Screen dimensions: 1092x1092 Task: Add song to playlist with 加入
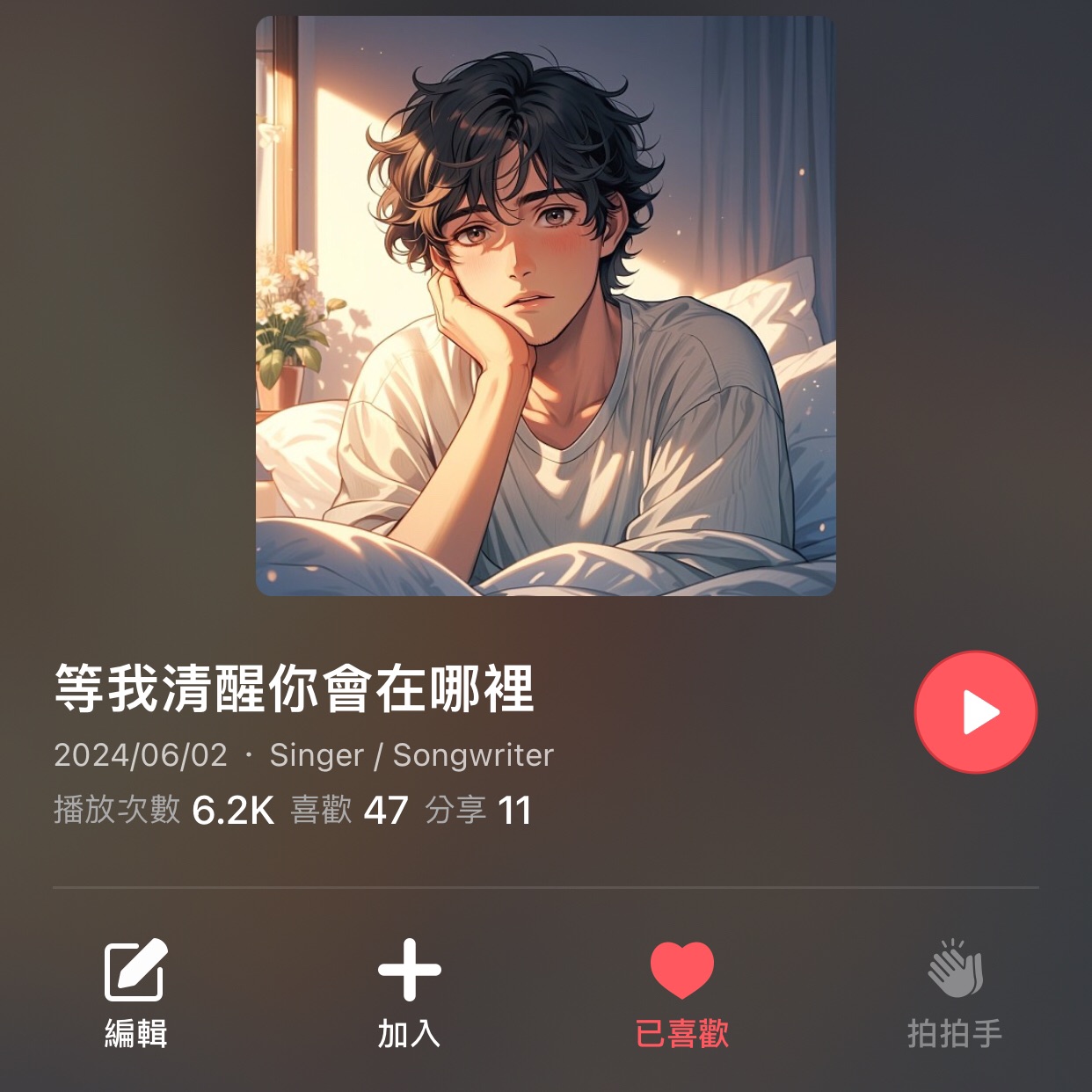click(409, 993)
